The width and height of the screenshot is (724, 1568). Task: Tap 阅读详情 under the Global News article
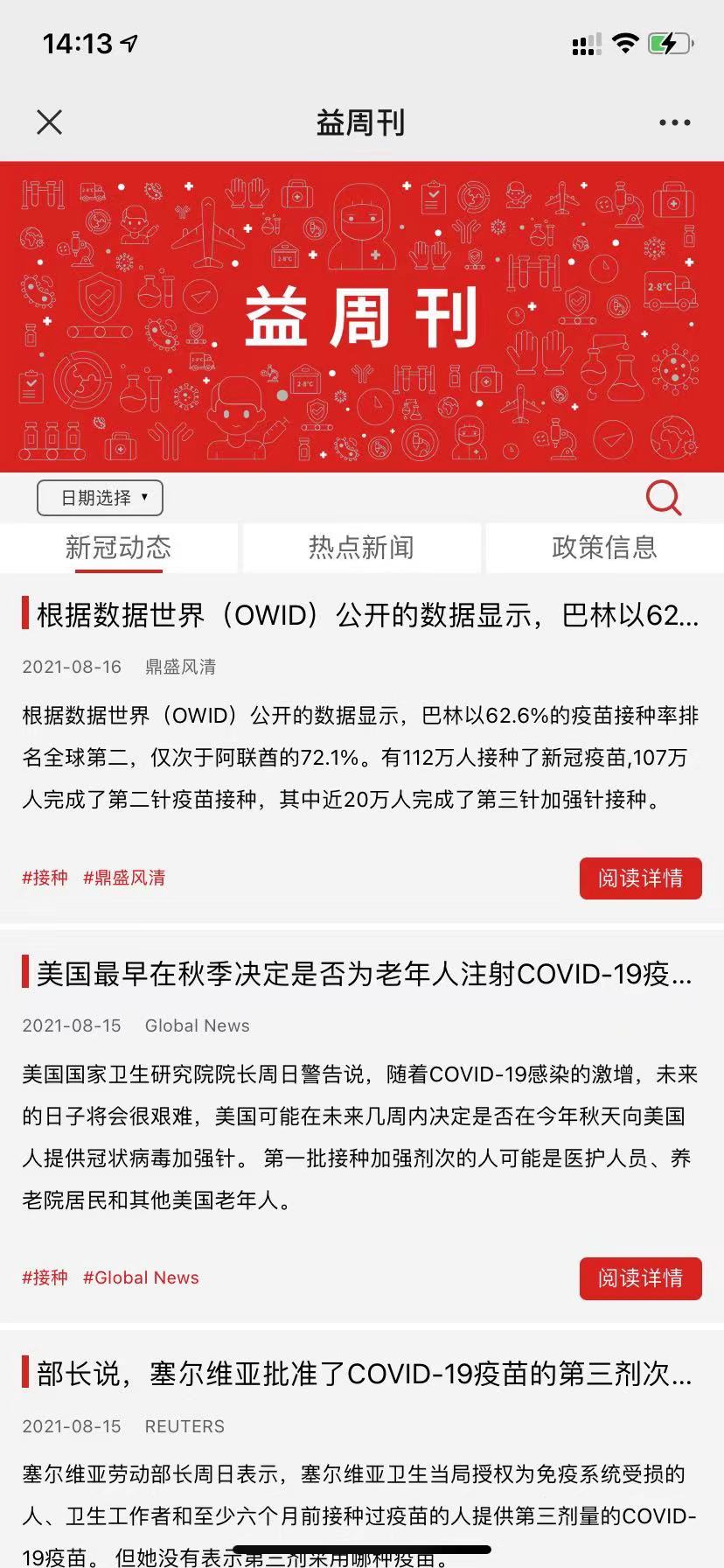pyautogui.click(x=641, y=1277)
